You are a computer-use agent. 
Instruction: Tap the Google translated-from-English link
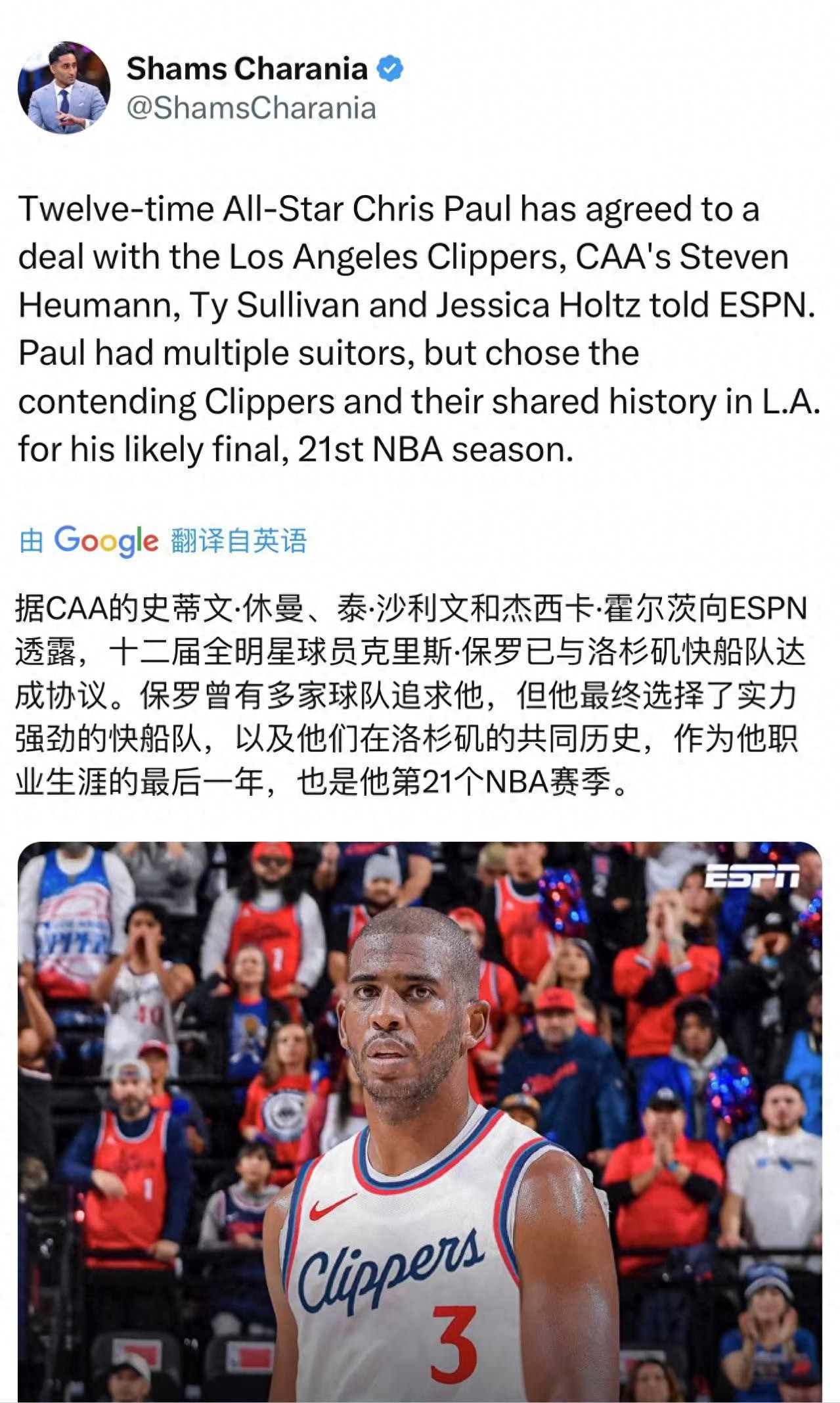164,540
